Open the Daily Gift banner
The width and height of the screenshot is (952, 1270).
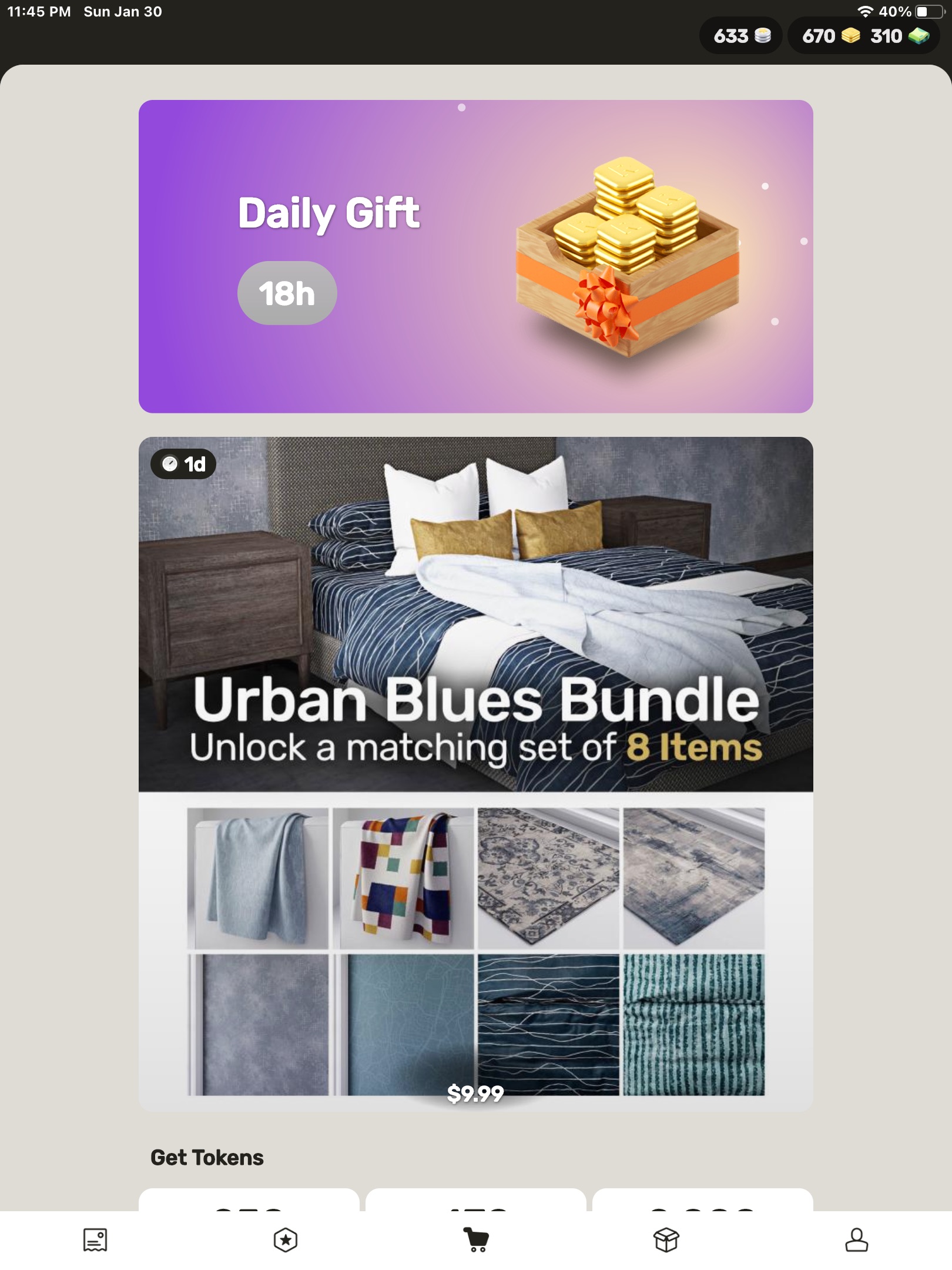coord(475,256)
